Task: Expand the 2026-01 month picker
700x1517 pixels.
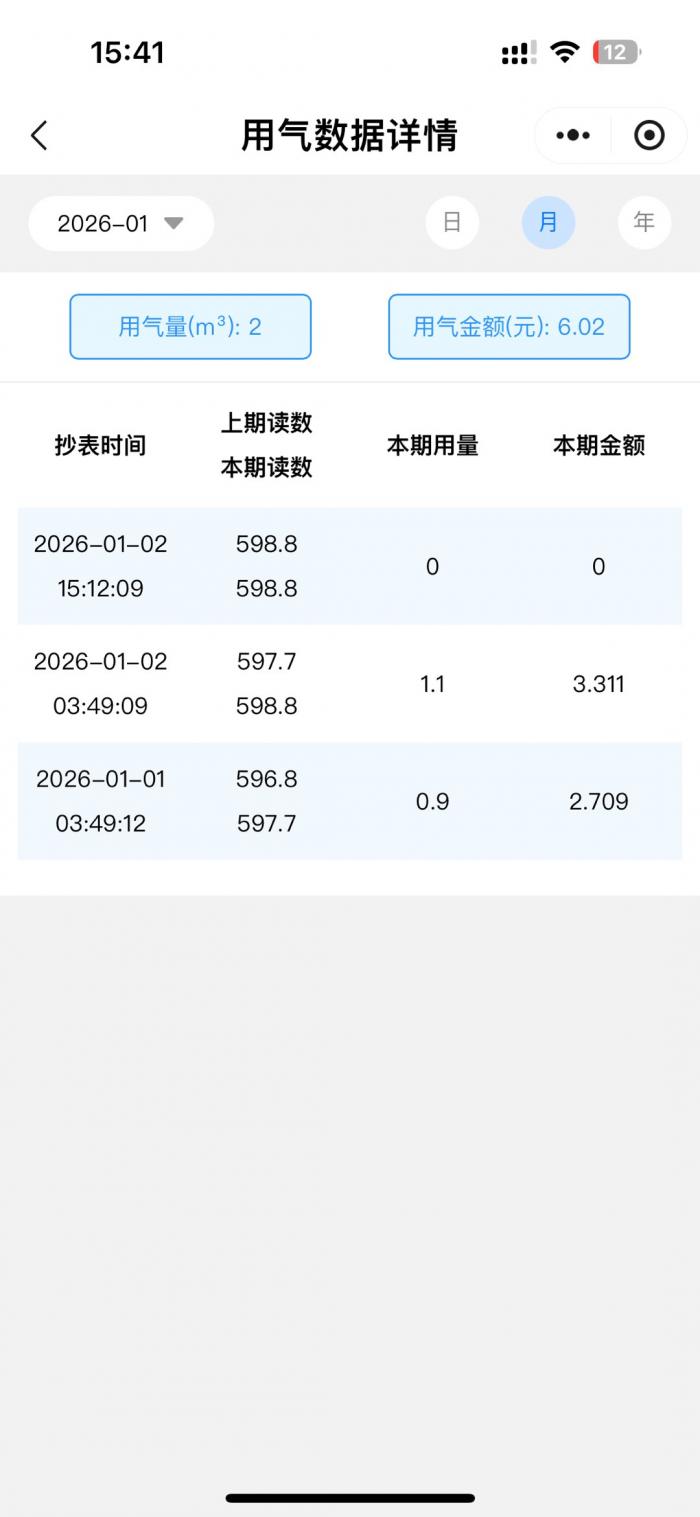Action: (x=121, y=223)
